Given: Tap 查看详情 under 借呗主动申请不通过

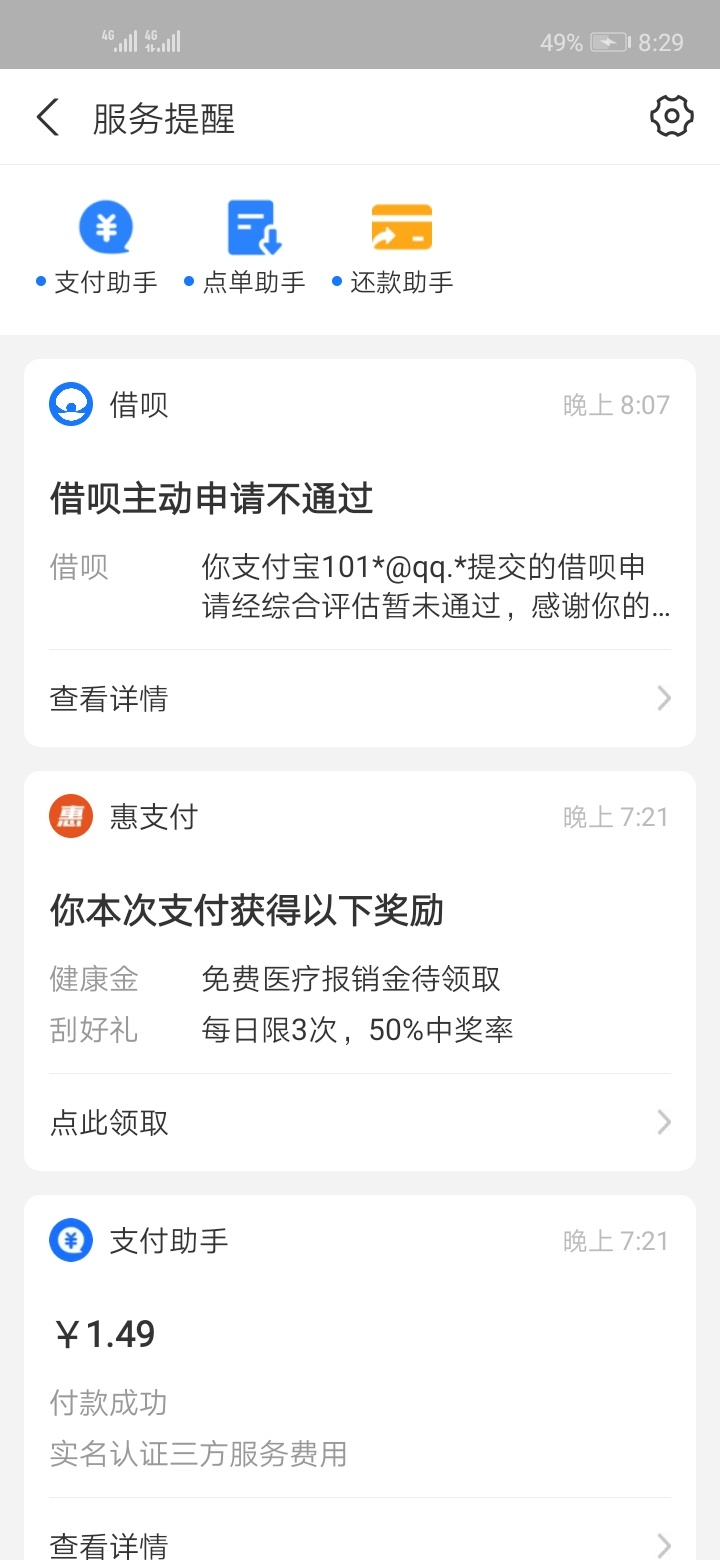Looking at the screenshot, I should (360, 698).
